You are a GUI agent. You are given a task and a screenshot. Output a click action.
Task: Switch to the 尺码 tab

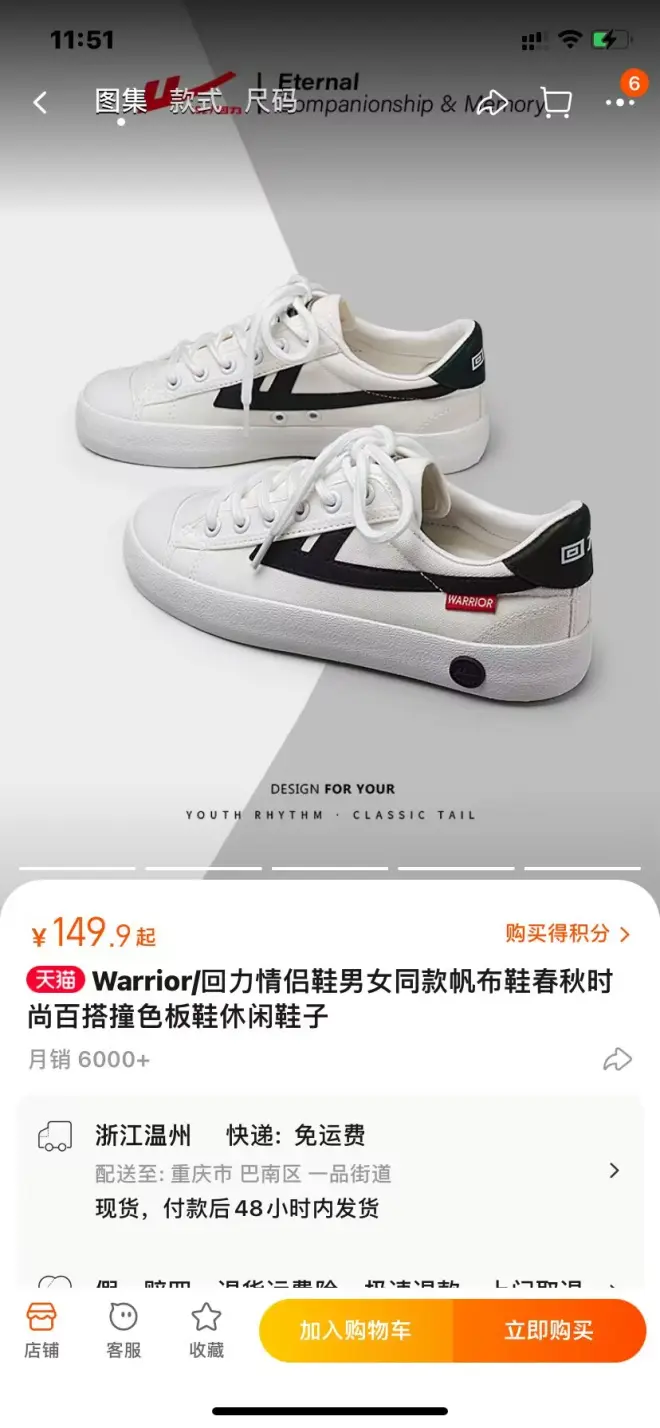[x=270, y=101]
